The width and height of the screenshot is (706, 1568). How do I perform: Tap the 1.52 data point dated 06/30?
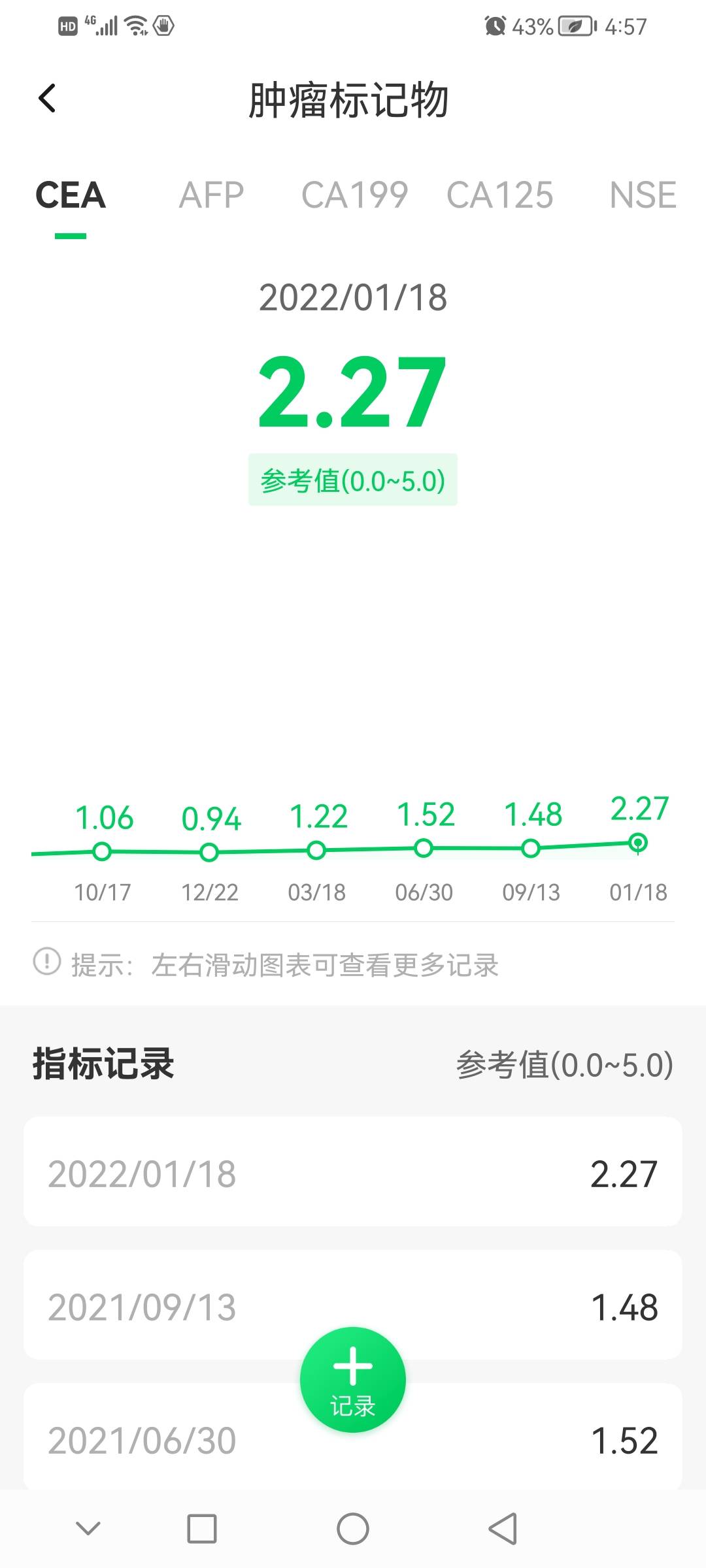click(x=422, y=848)
